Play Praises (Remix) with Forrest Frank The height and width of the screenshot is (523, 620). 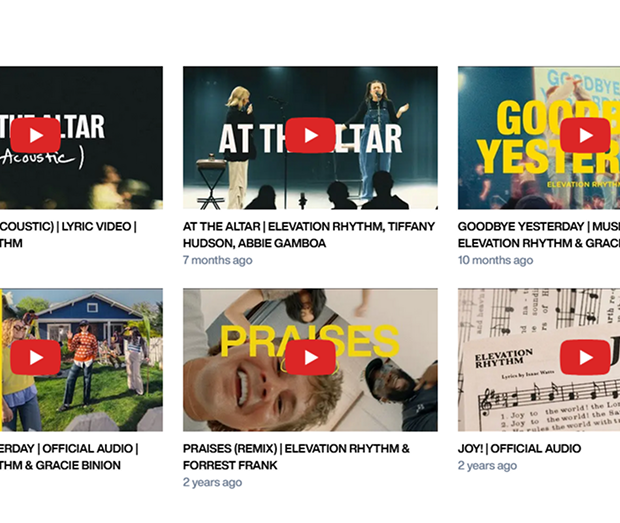(x=310, y=357)
